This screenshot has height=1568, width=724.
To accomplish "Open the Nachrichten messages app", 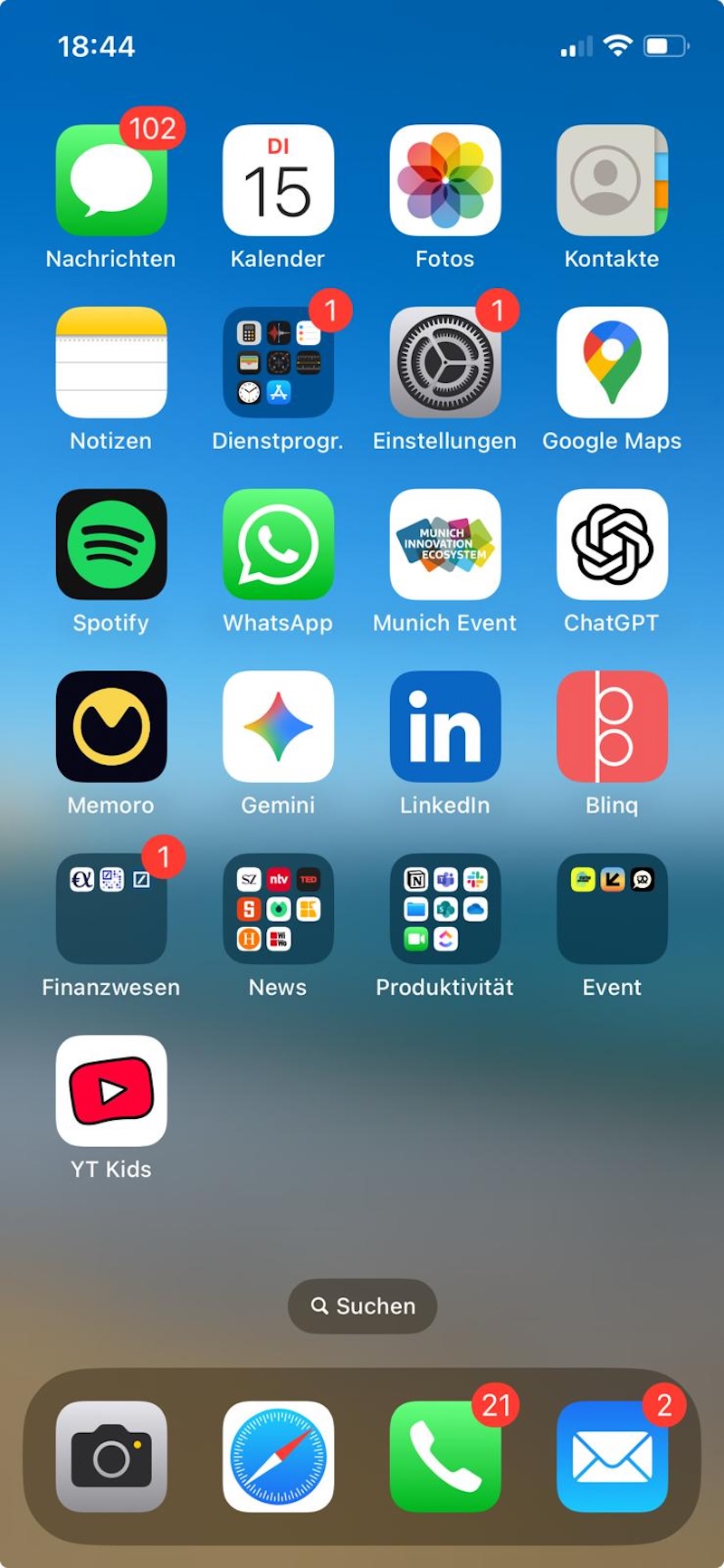I will tap(111, 181).
